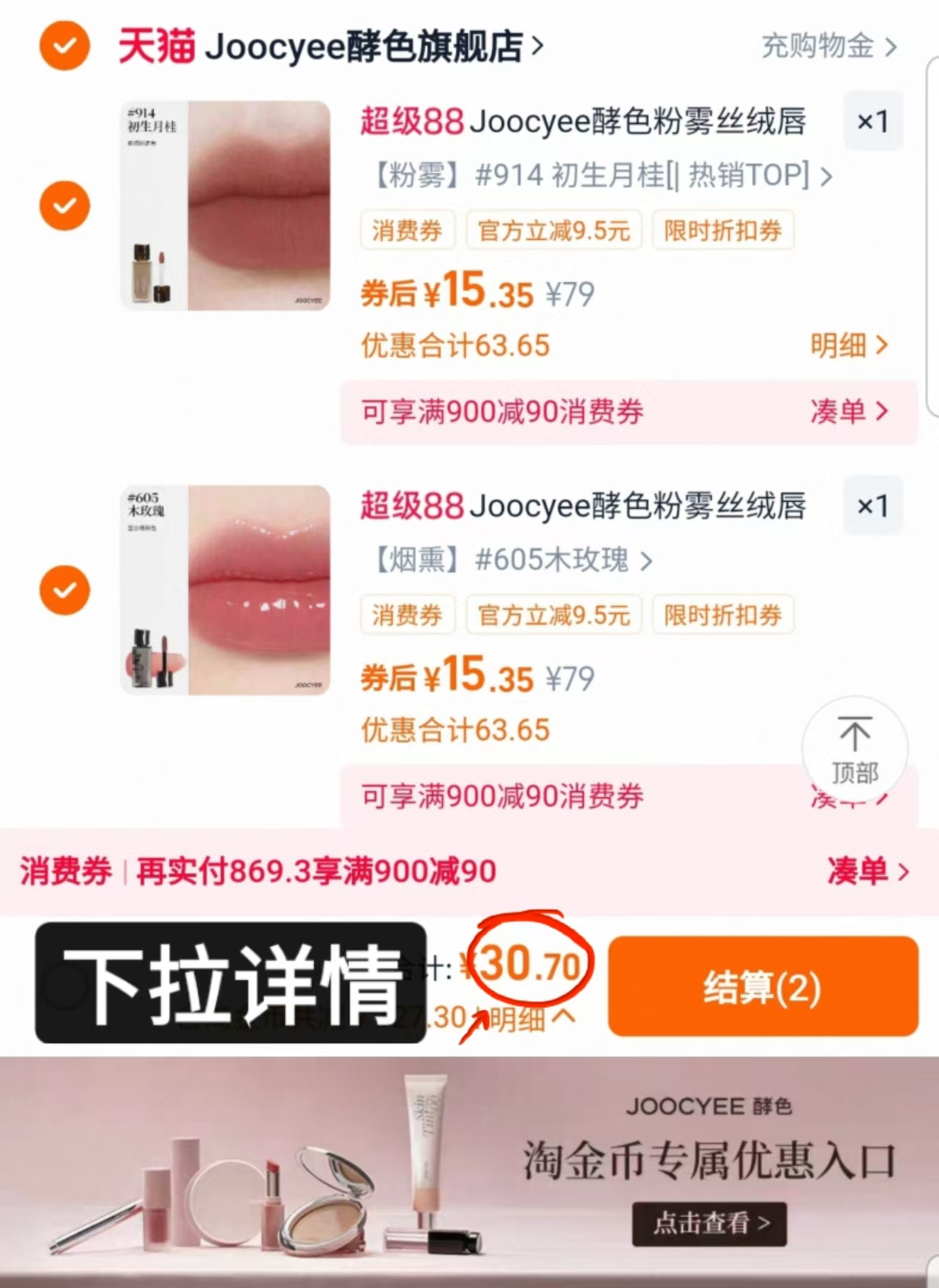Deselect the store checkbox for Joocyee酵色旗舰店

[64, 46]
